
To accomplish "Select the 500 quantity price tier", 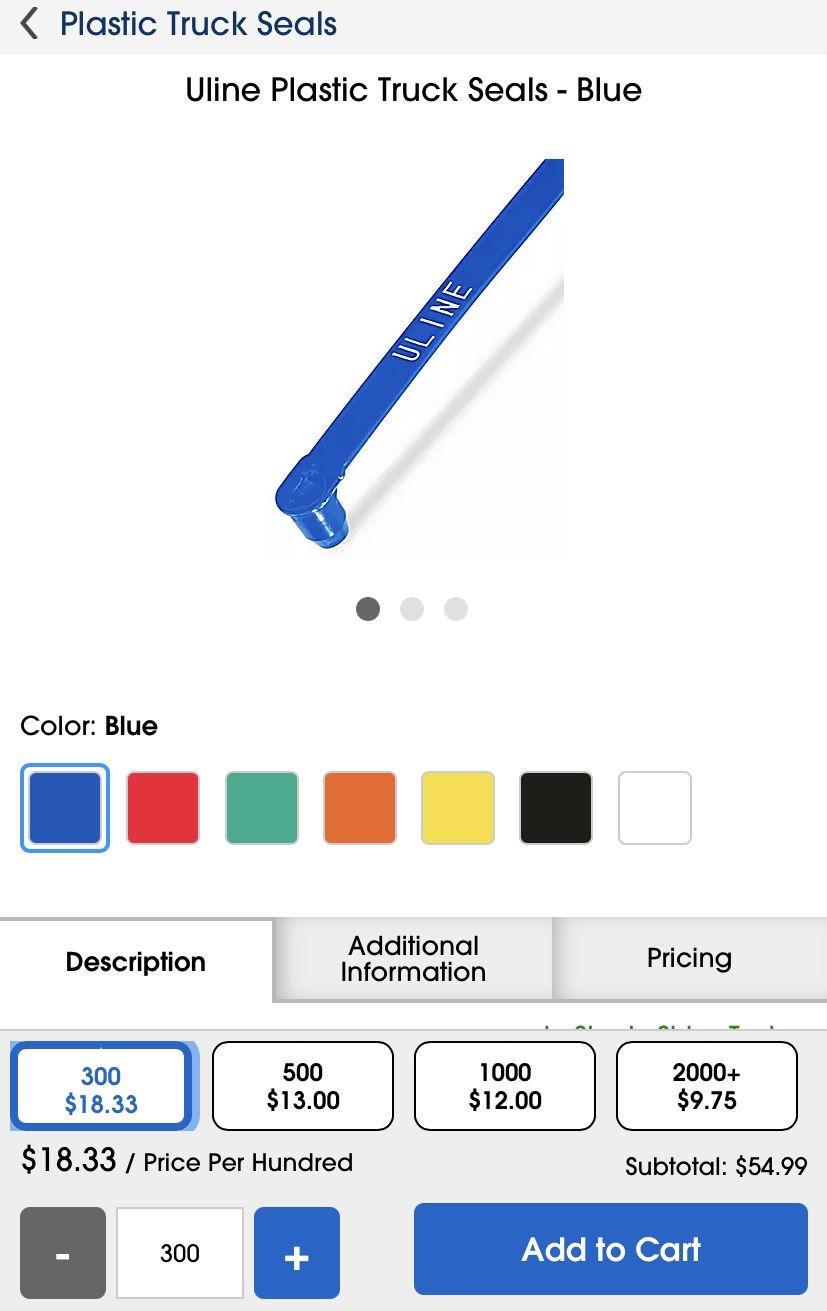I will (x=303, y=1086).
